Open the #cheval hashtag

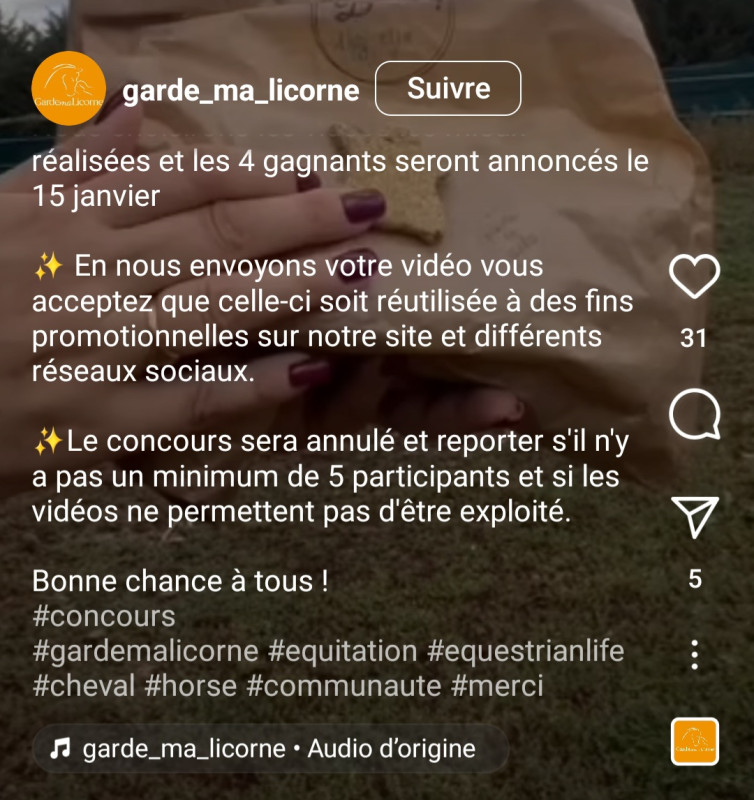tap(84, 686)
